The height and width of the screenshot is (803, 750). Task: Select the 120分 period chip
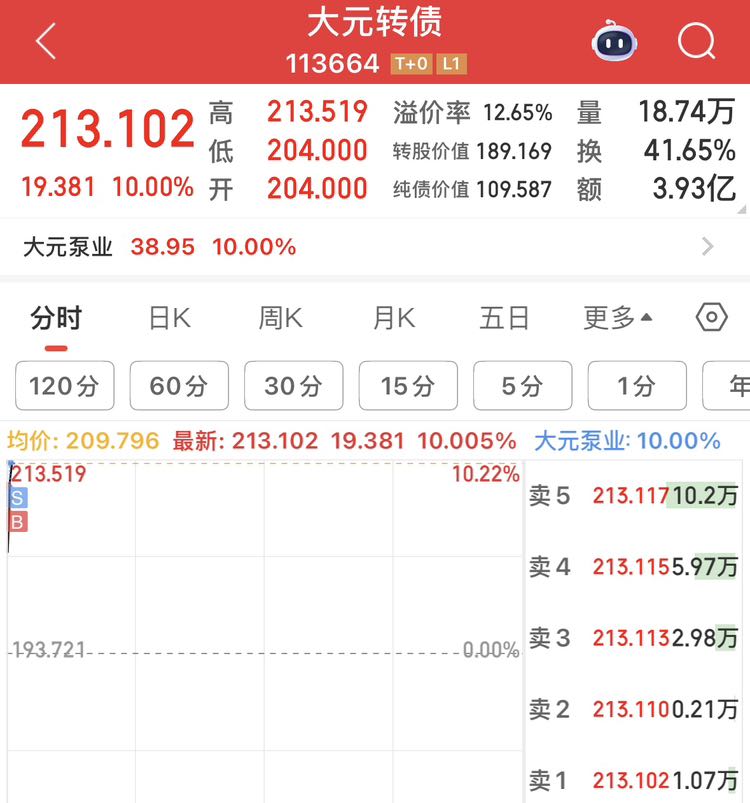click(65, 386)
